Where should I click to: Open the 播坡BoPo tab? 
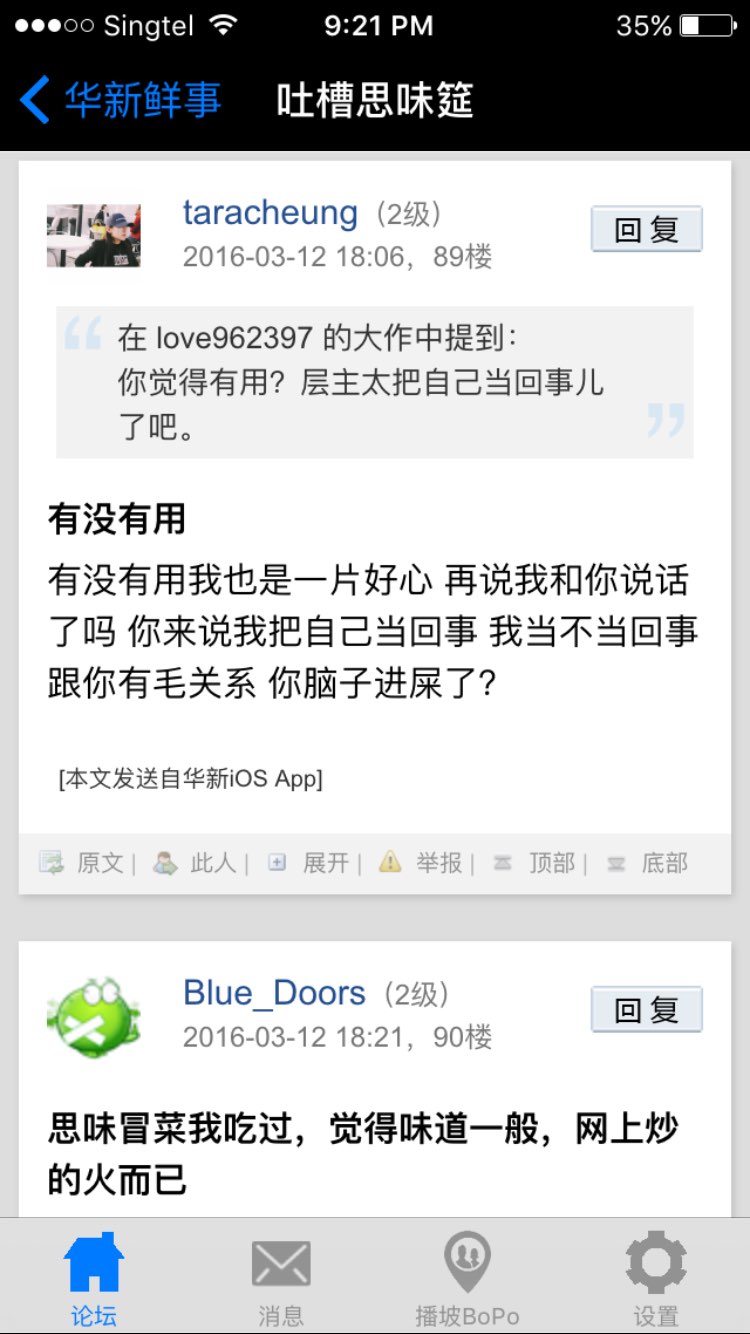(x=468, y=1280)
